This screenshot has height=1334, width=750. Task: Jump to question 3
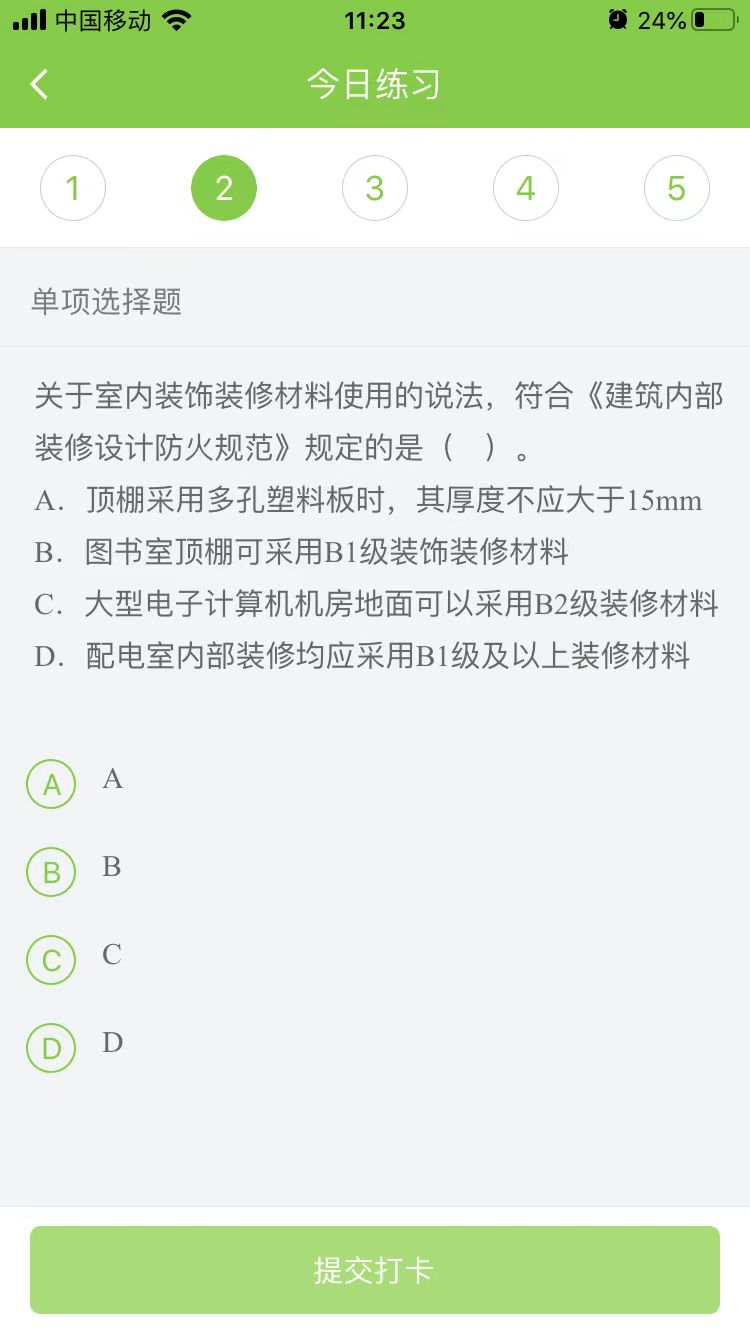pyautogui.click(x=375, y=188)
